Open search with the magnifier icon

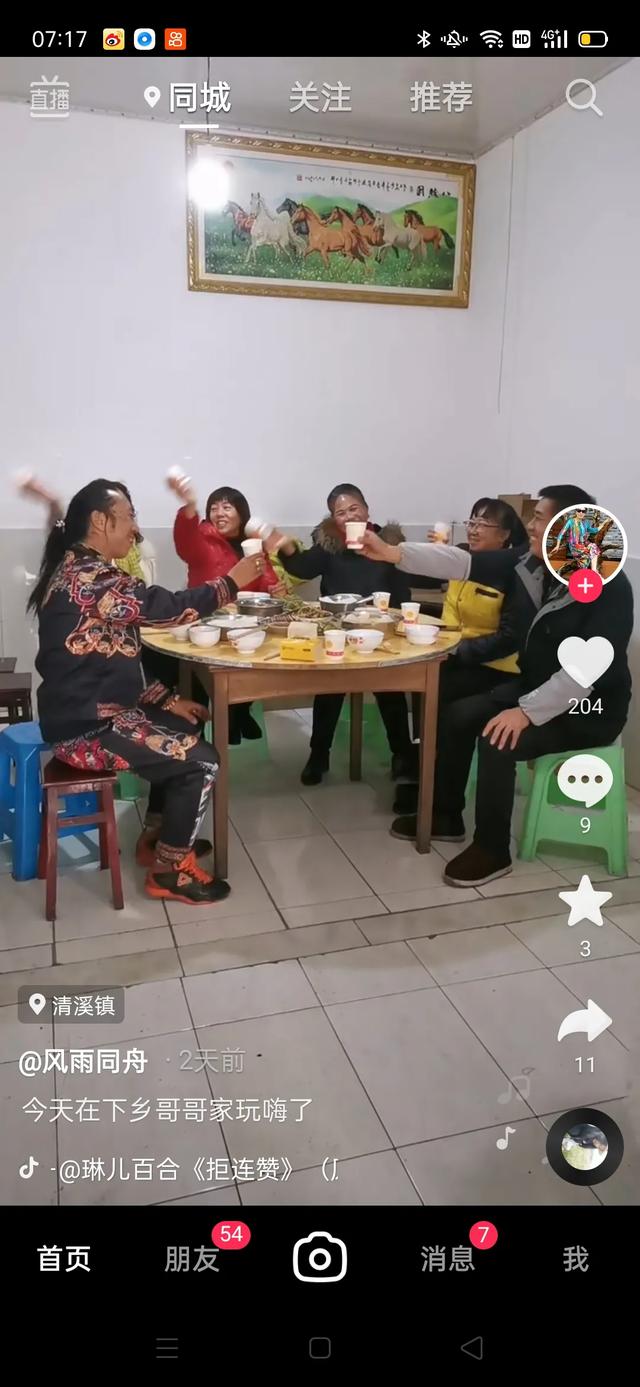pos(583,97)
